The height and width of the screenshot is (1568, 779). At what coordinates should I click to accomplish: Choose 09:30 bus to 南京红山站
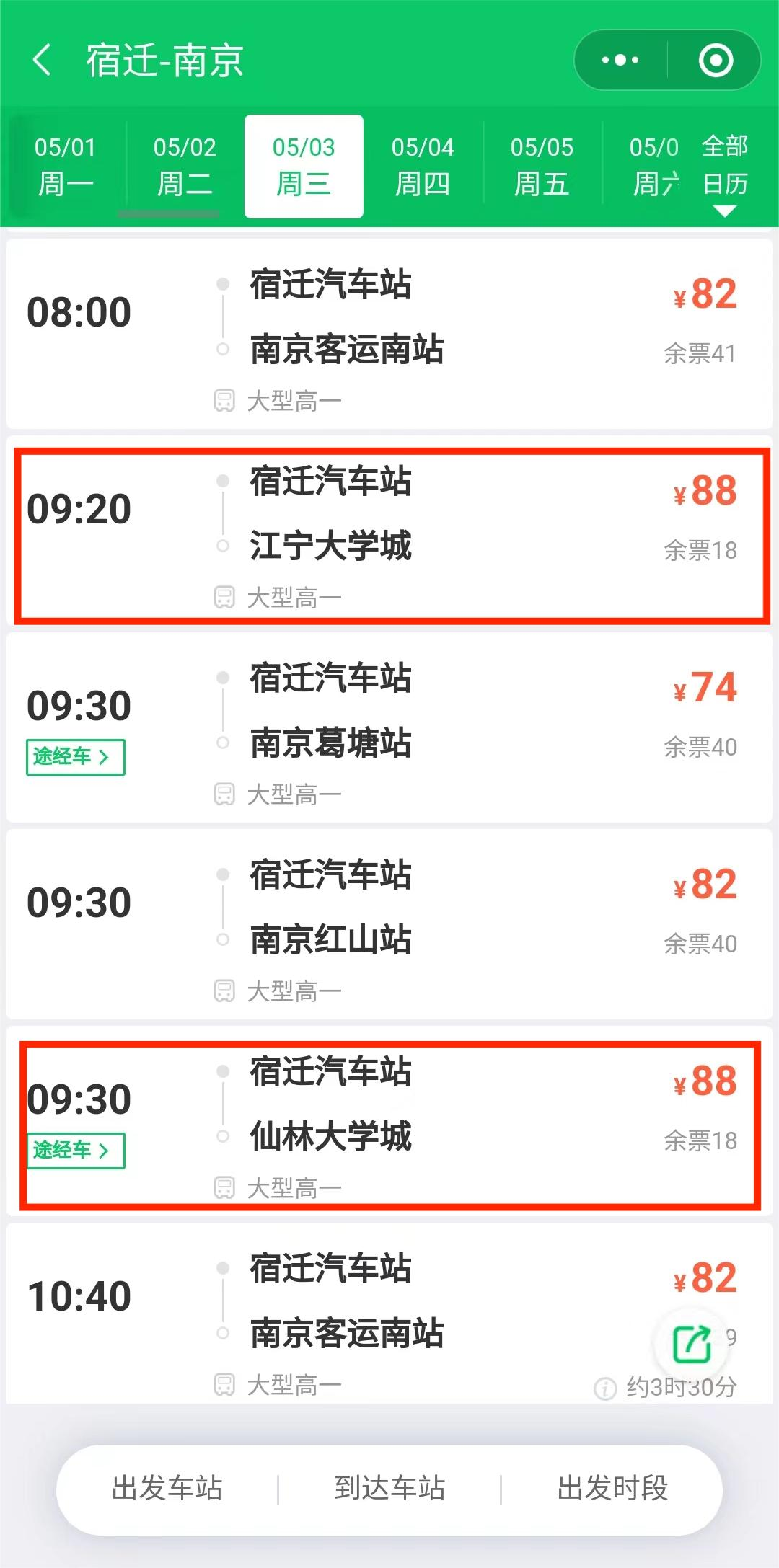click(389, 924)
